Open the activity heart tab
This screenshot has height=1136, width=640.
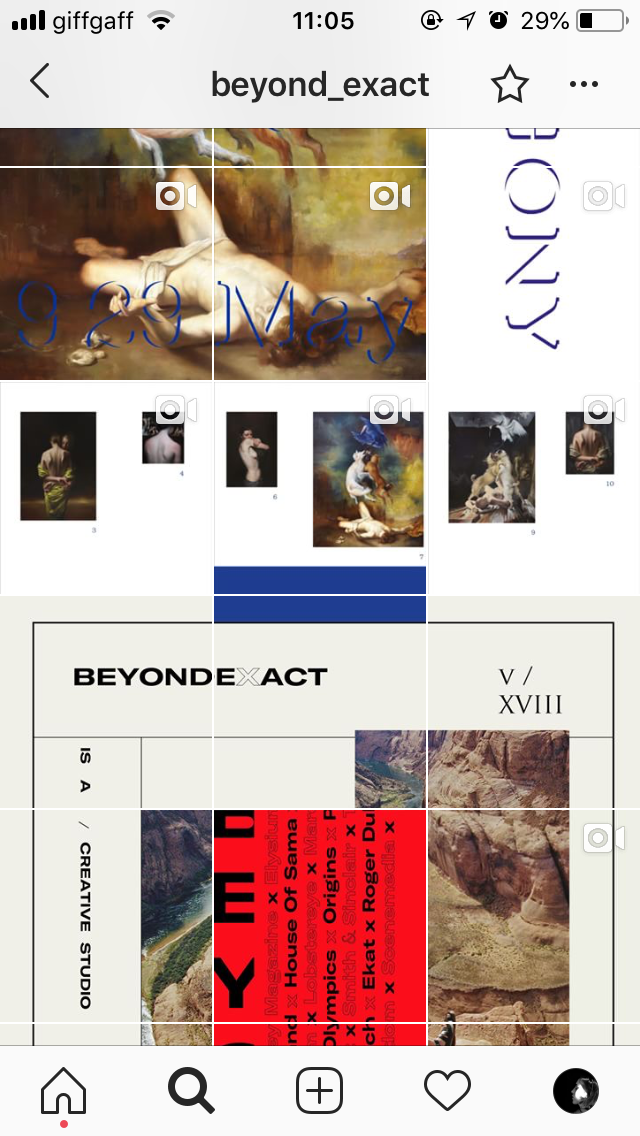(447, 1090)
